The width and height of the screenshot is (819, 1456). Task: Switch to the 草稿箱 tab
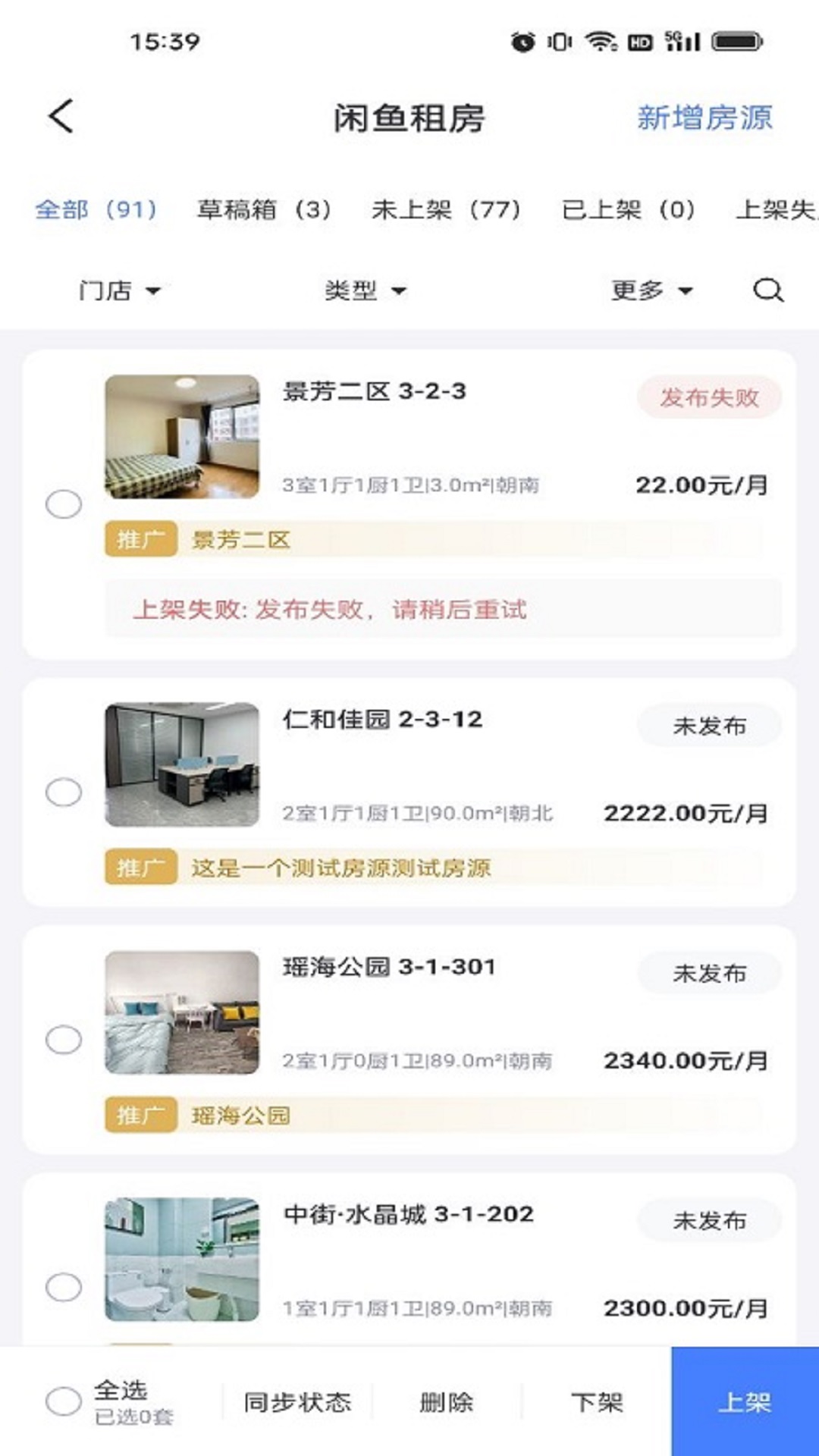[265, 212]
